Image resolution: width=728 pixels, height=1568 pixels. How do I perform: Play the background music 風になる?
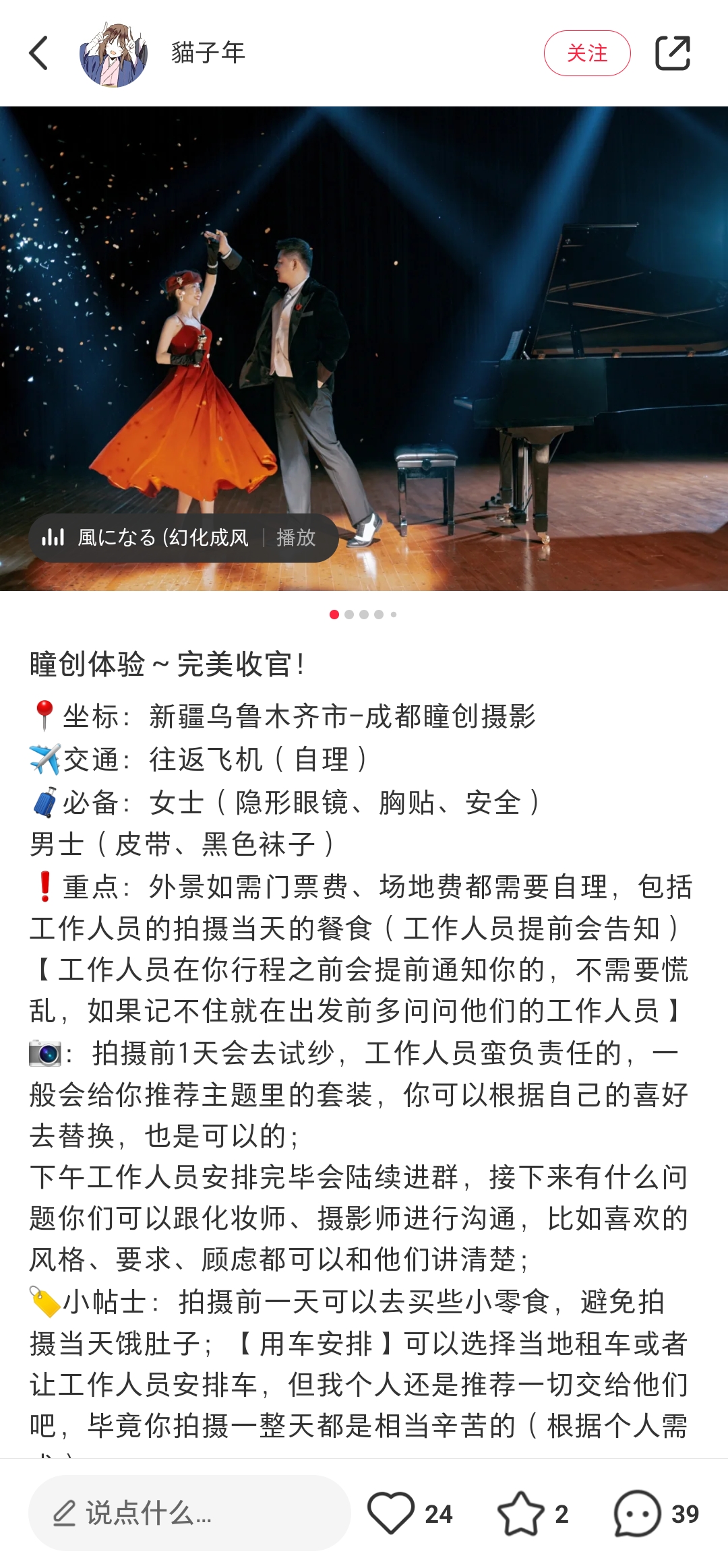pos(296,538)
